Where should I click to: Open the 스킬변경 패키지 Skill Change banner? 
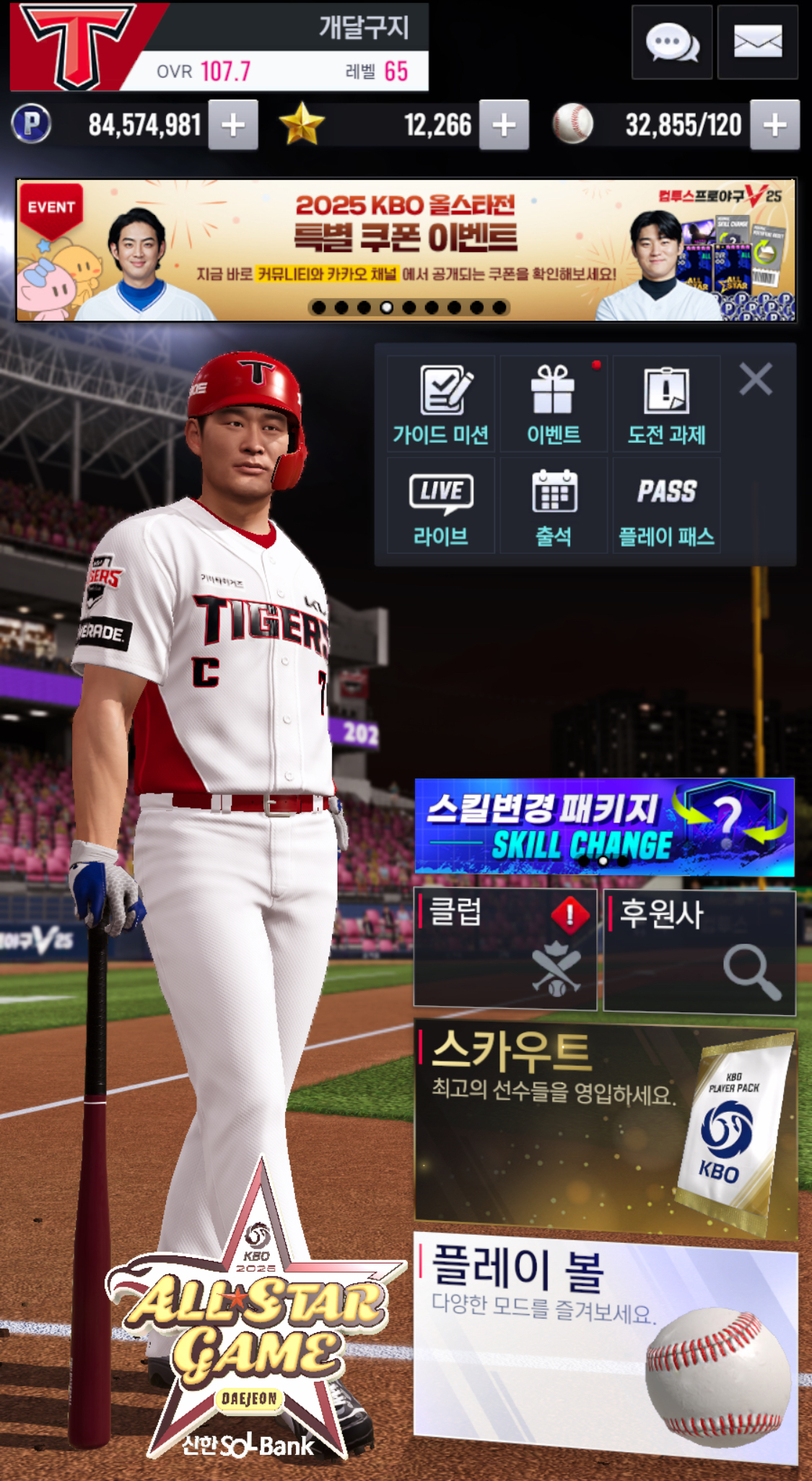pyautogui.click(x=605, y=827)
